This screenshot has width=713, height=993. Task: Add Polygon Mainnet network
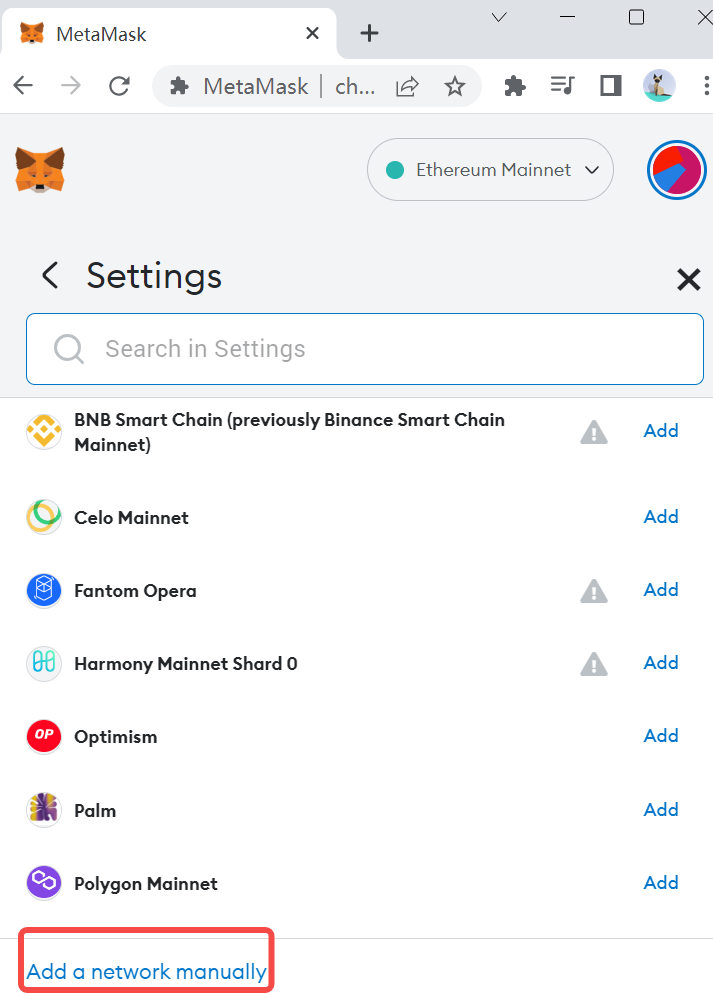[x=661, y=883]
